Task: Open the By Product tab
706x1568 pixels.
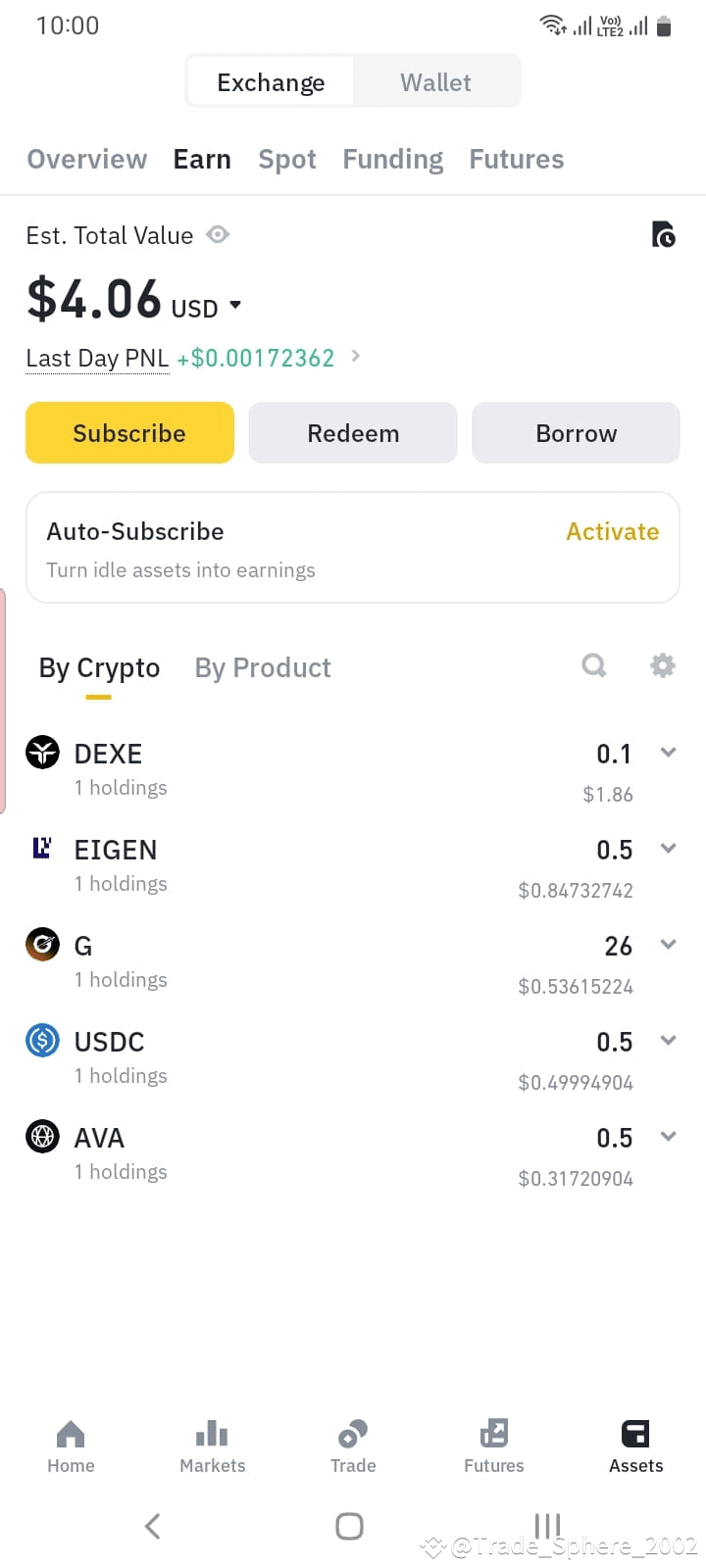Action: pos(262,667)
